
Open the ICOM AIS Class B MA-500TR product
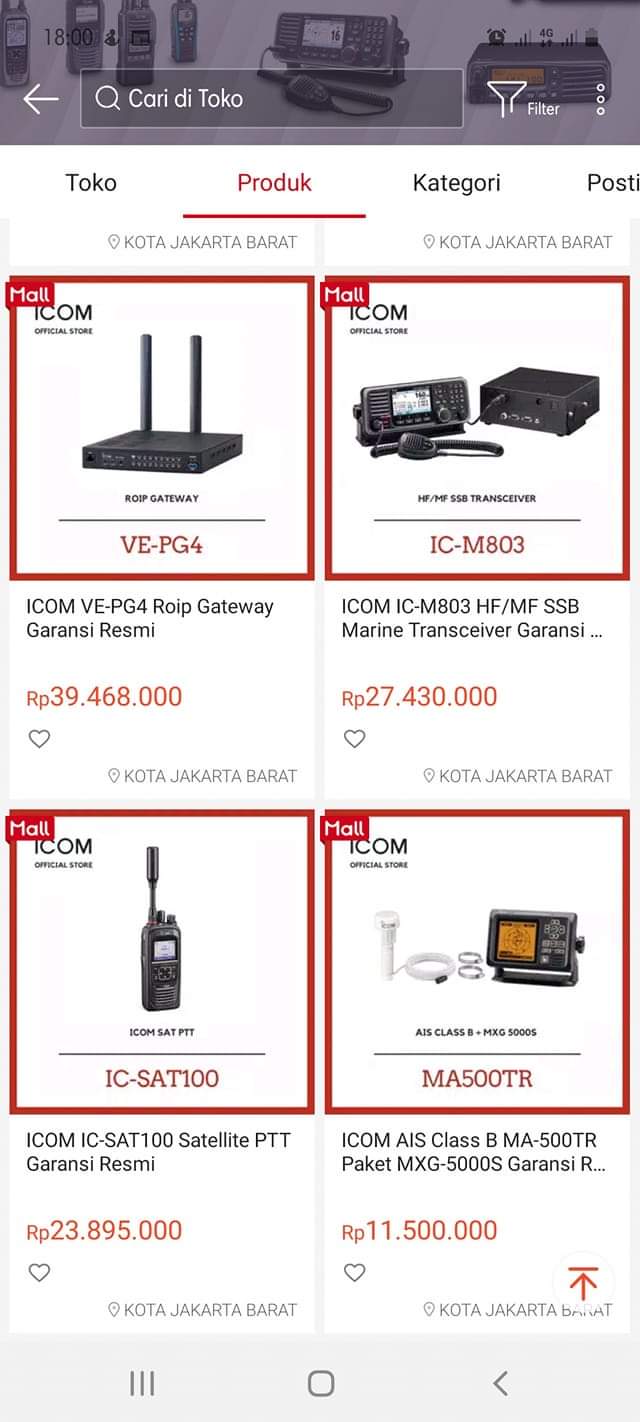pyautogui.click(x=477, y=963)
